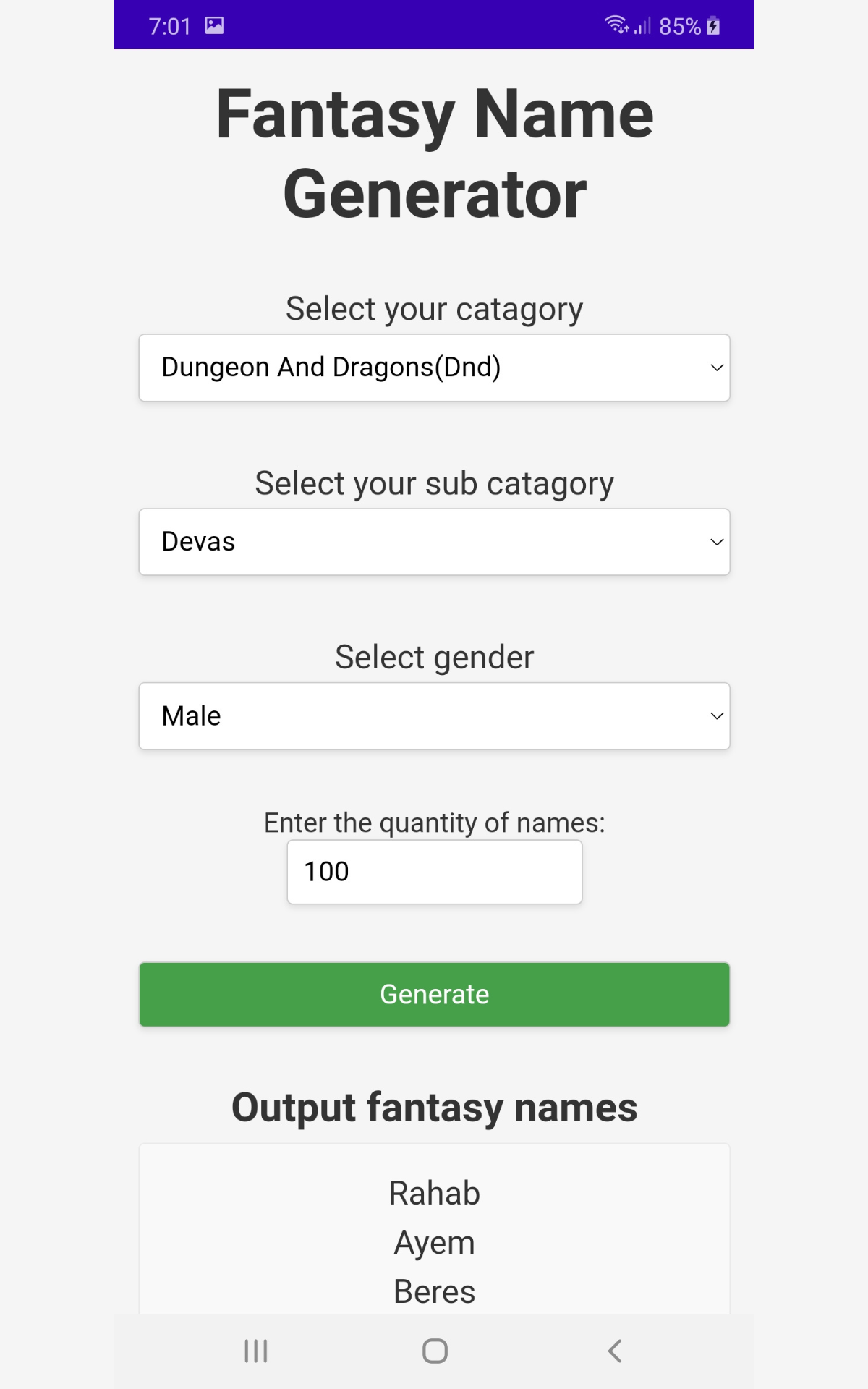Select the generated name Ayem
The image size is (868, 1389).
coord(434,1242)
